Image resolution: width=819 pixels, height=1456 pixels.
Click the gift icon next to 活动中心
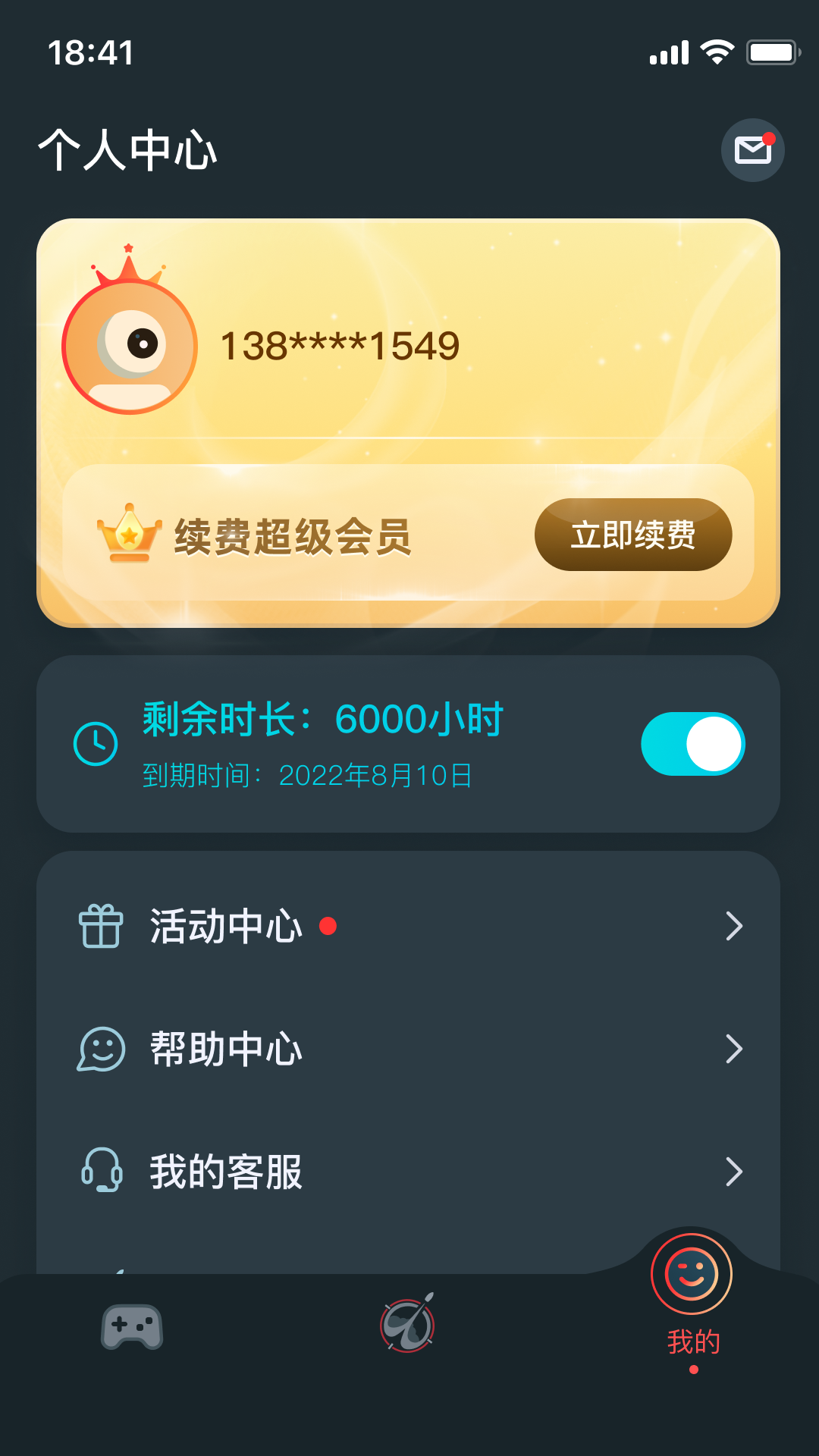point(101,927)
